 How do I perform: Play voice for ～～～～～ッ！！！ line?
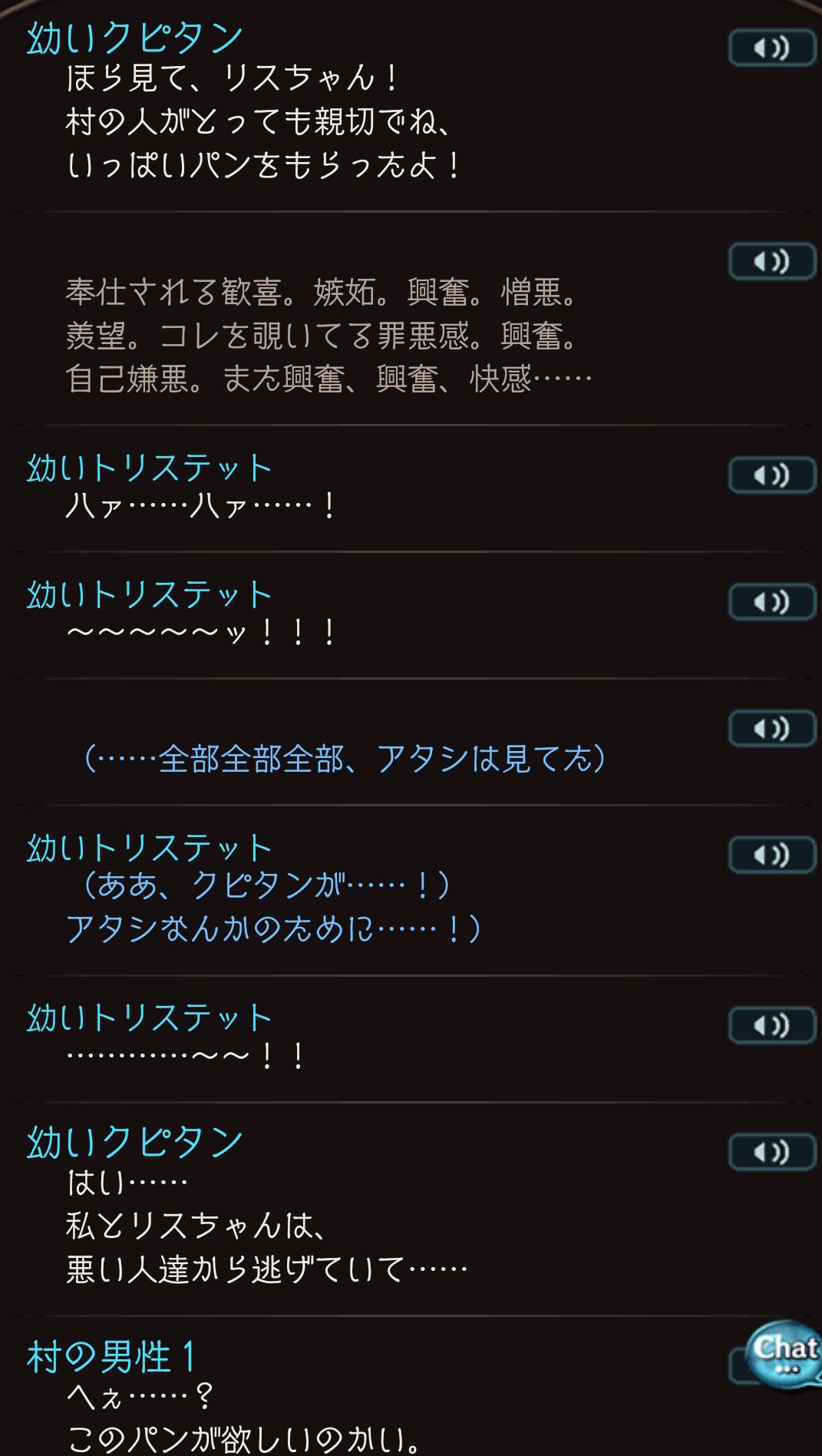(771, 602)
